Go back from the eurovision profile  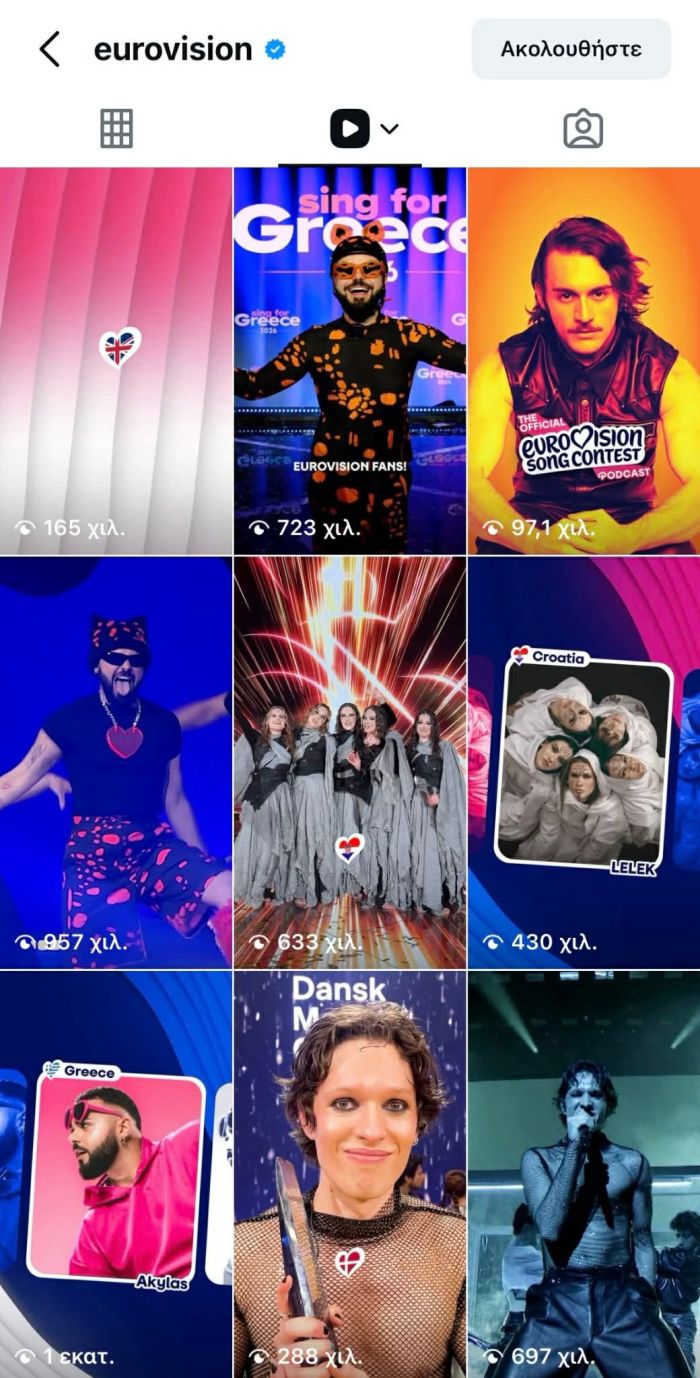(x=49, y=49)
